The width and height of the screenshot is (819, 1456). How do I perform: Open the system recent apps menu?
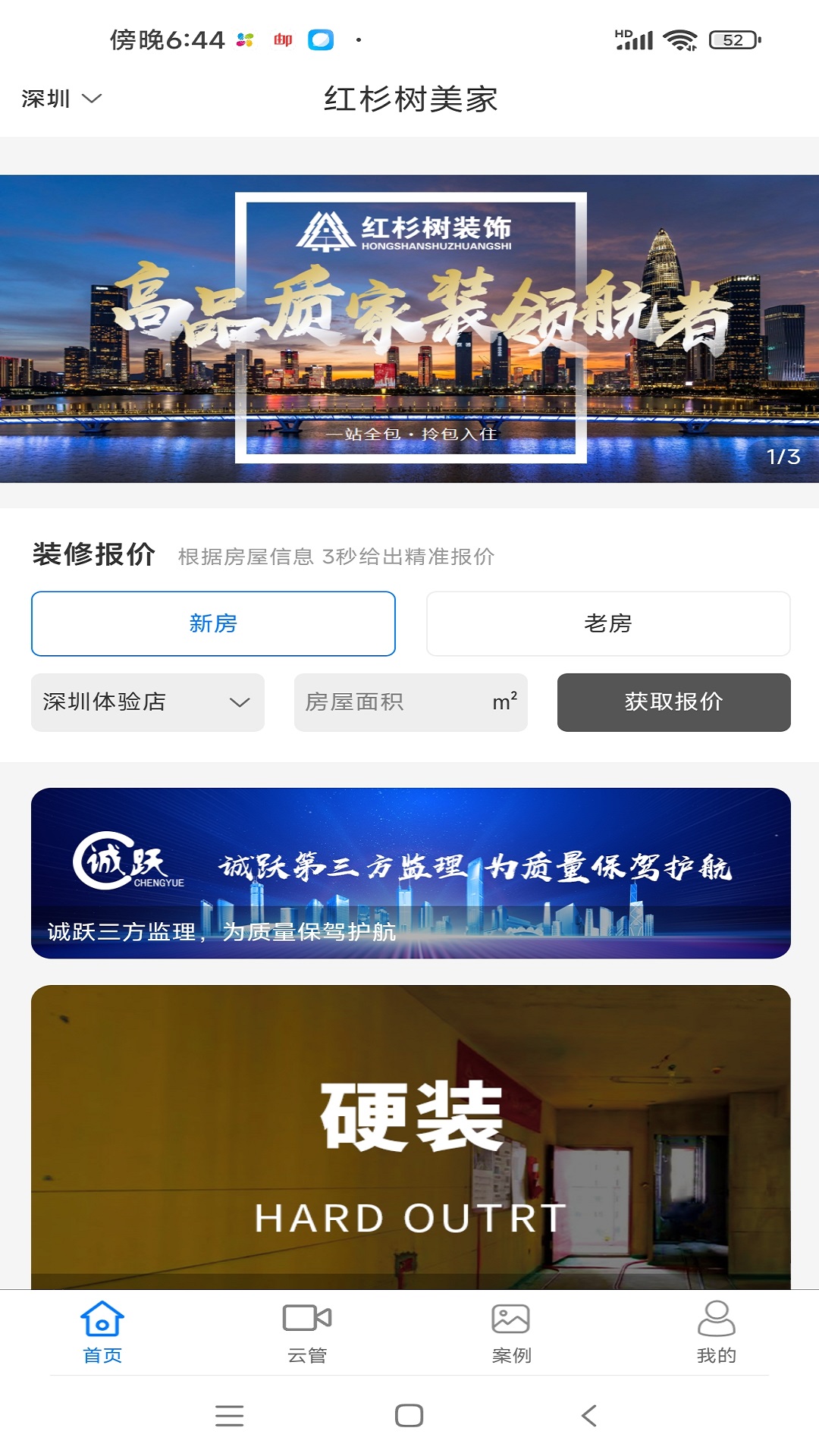229,1416
